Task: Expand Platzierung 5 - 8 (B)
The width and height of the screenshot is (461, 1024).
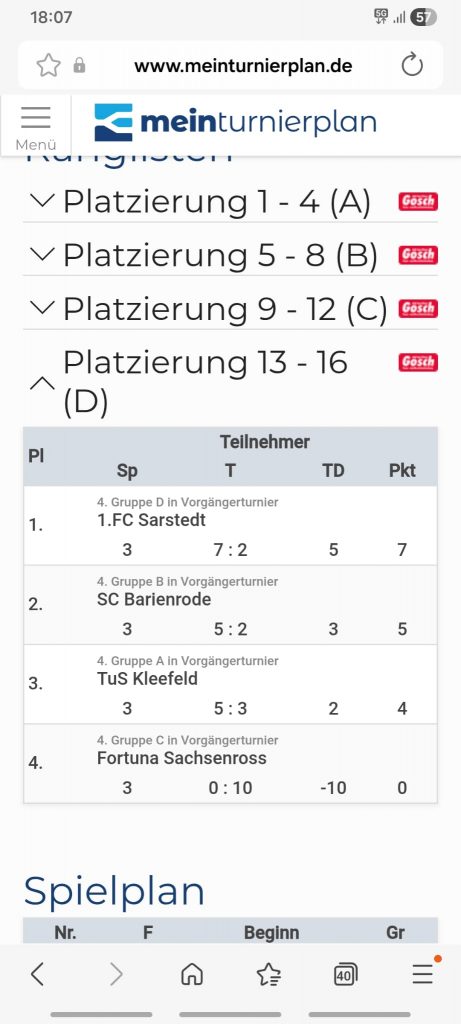Action: coord(230,255)
